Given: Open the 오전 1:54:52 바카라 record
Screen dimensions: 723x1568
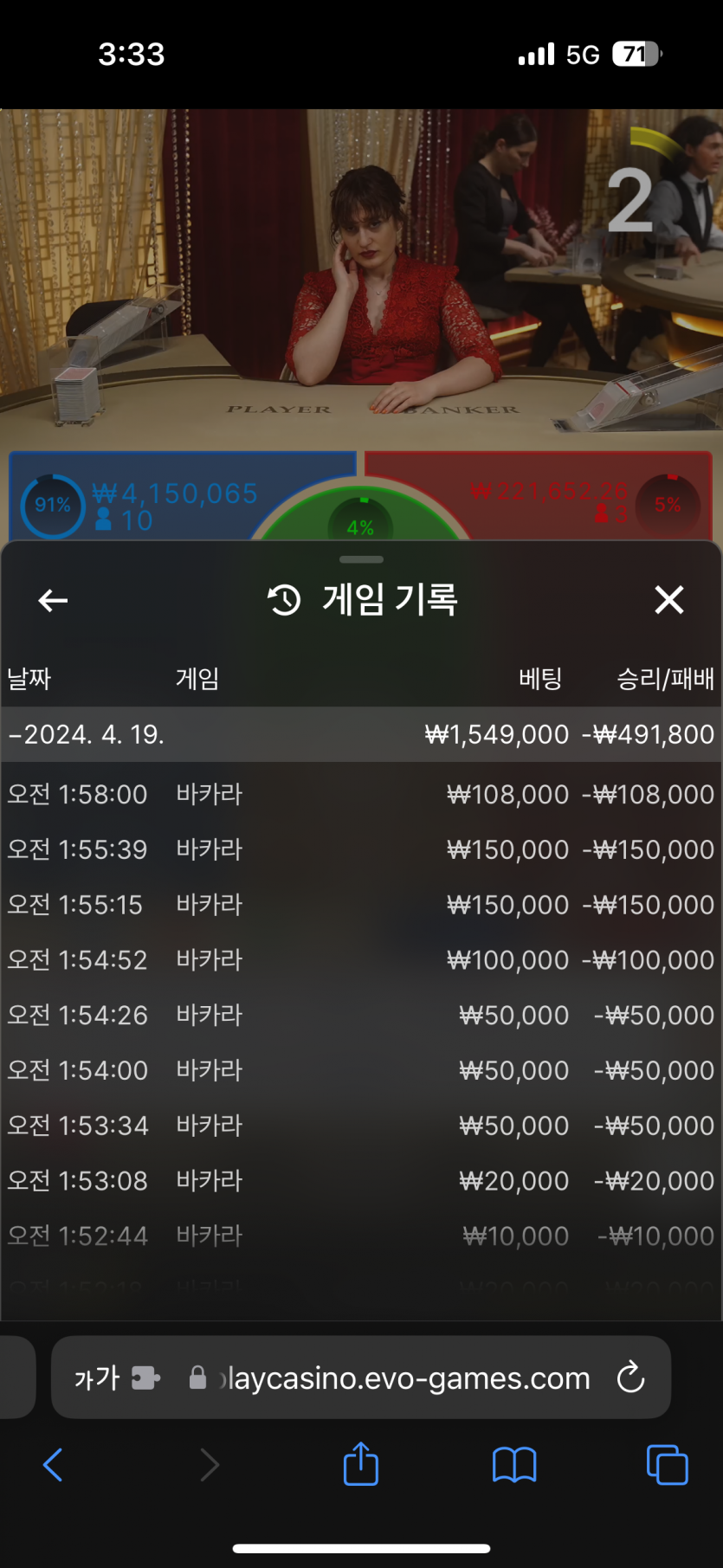Looking at the screenshot, I should pos(360,960).
